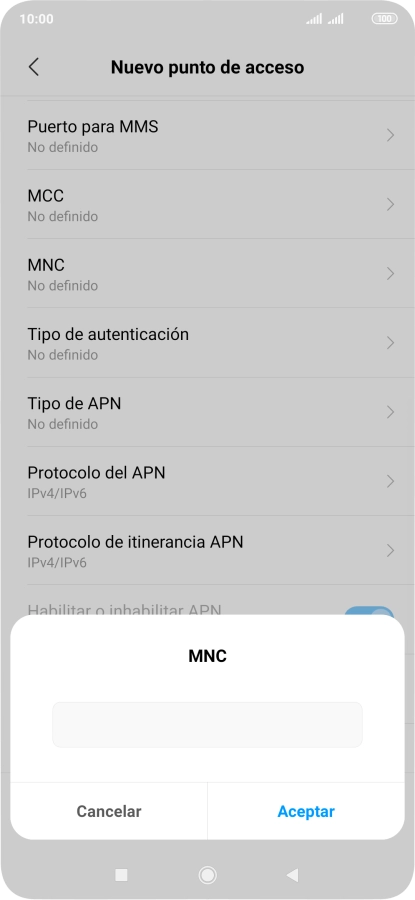Open the recent apps view
The width and height of the screenshot is (415, 900).
(121, 875)
